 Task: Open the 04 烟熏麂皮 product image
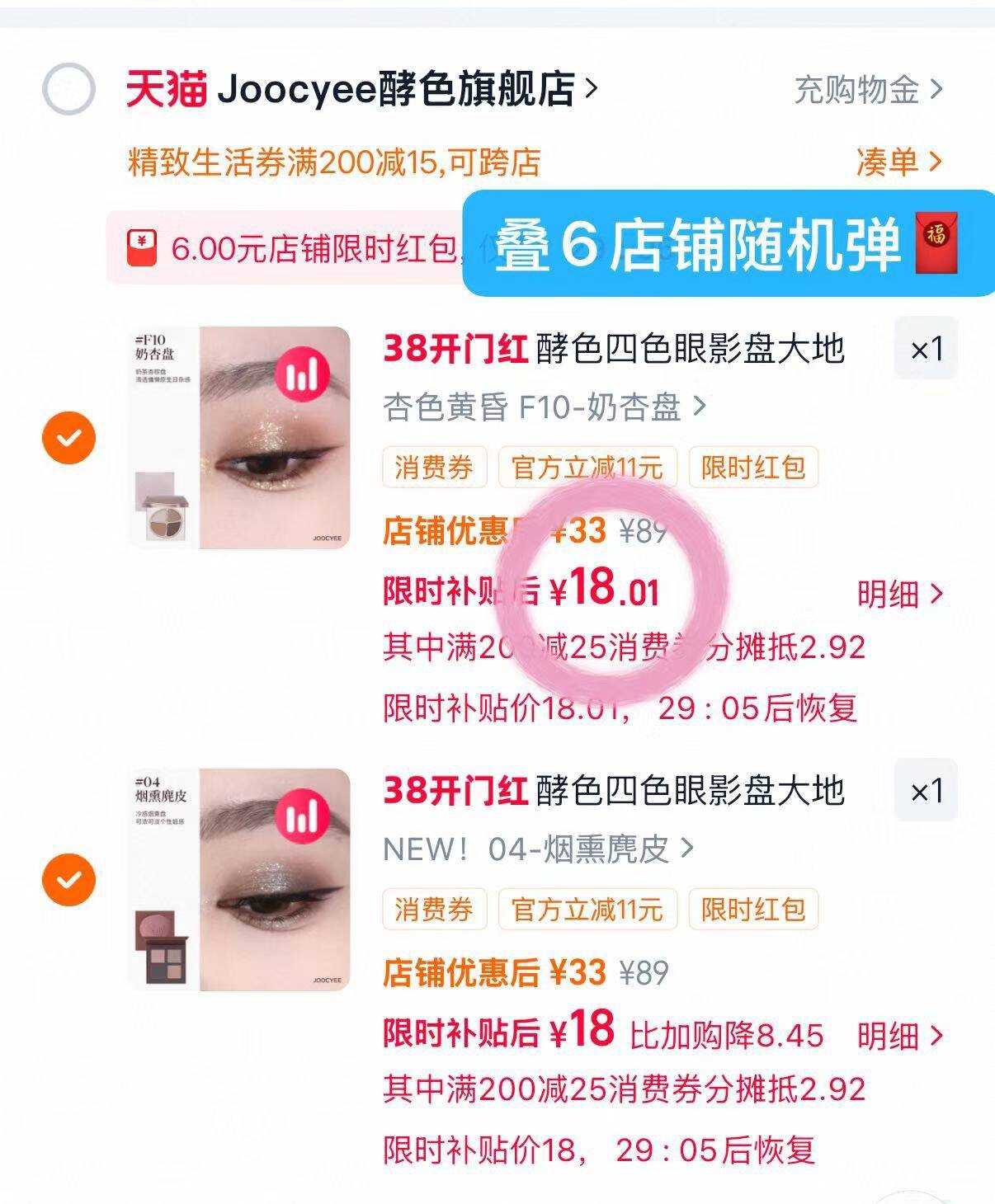pyautogui.click(x=239, y=879)
